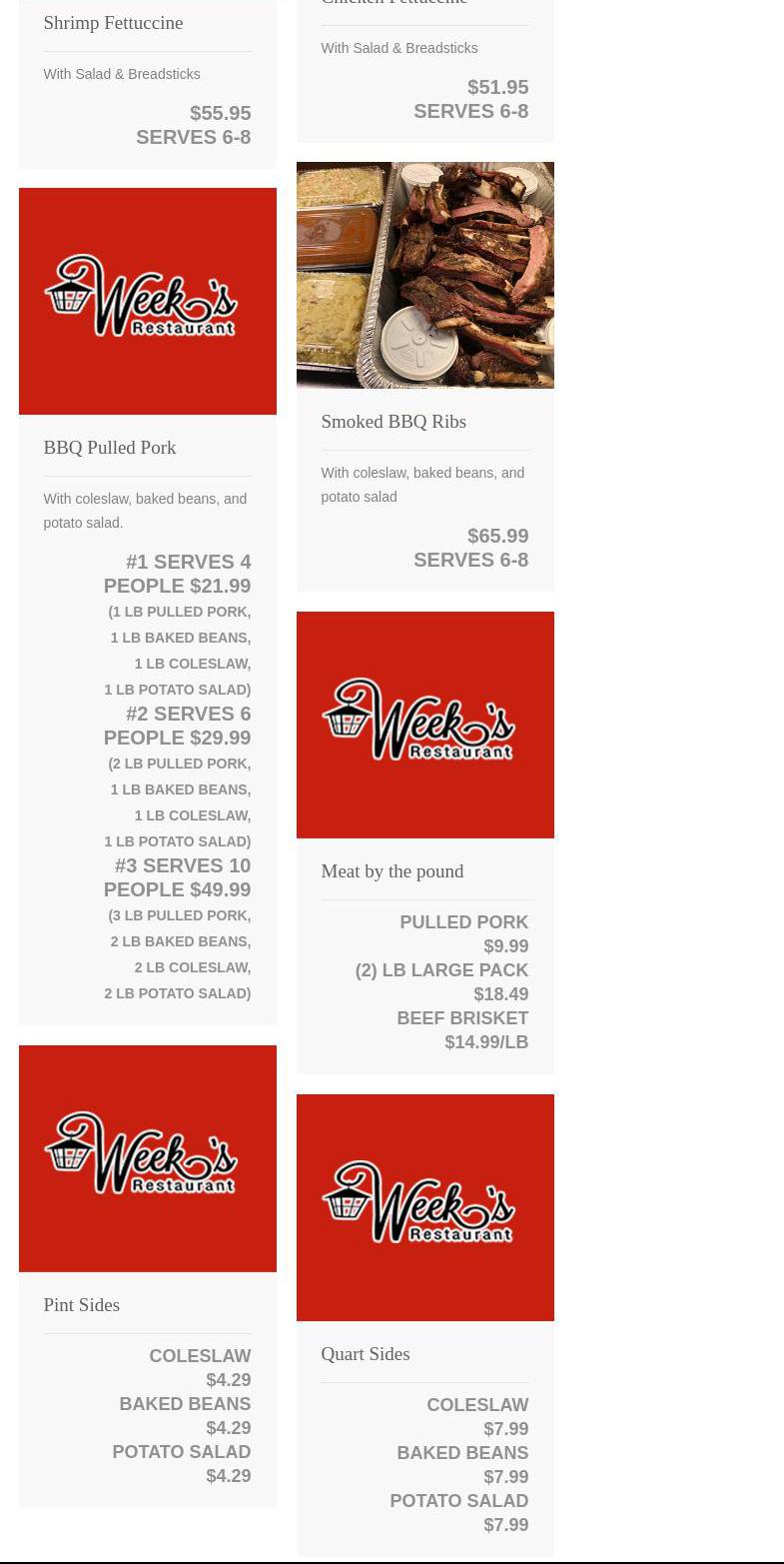This screenshot has height=1564, width=784.
Task: Open the Quart Sides card
Action: (425, 1325)
